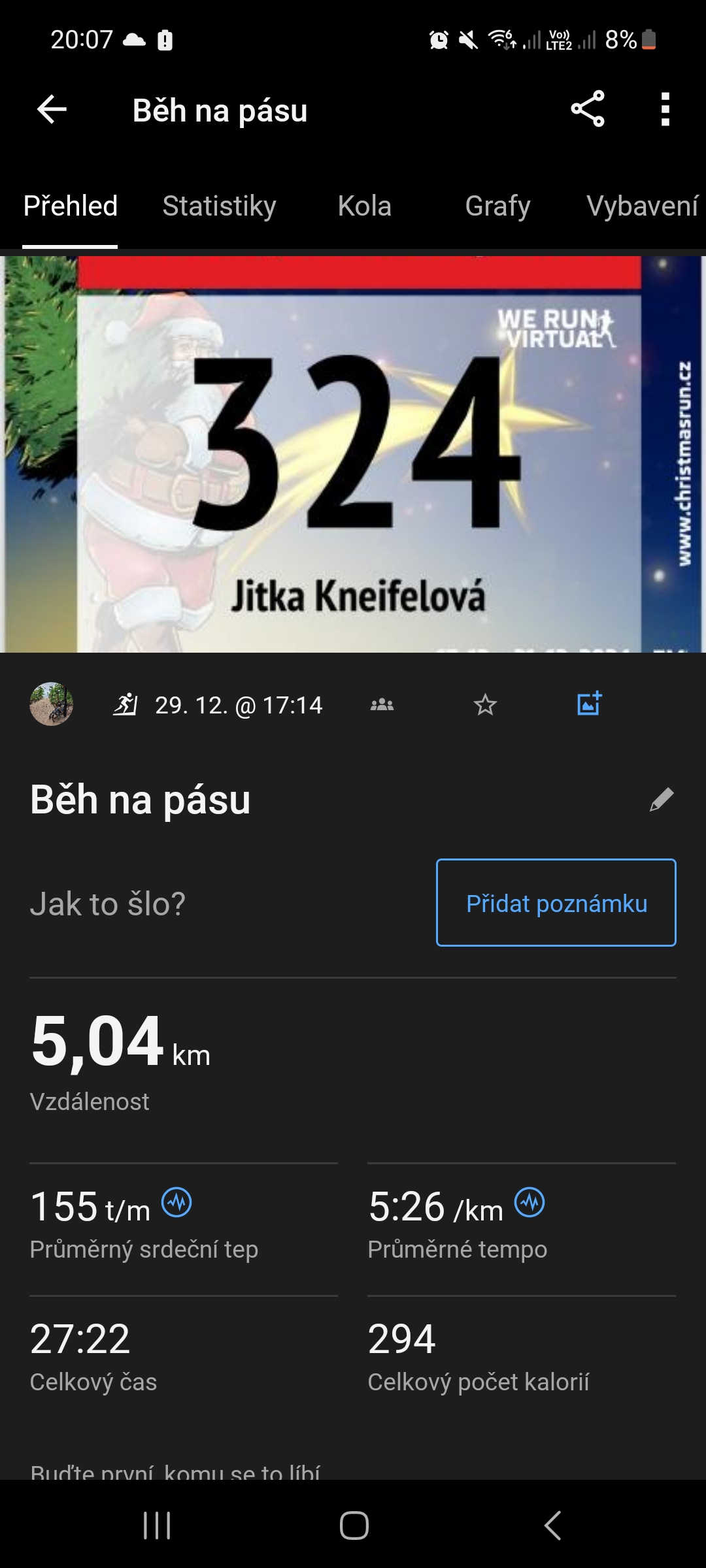Open the three-dot overflow menu
Viewport: 706px width, 1568px height.
(665, 109)
